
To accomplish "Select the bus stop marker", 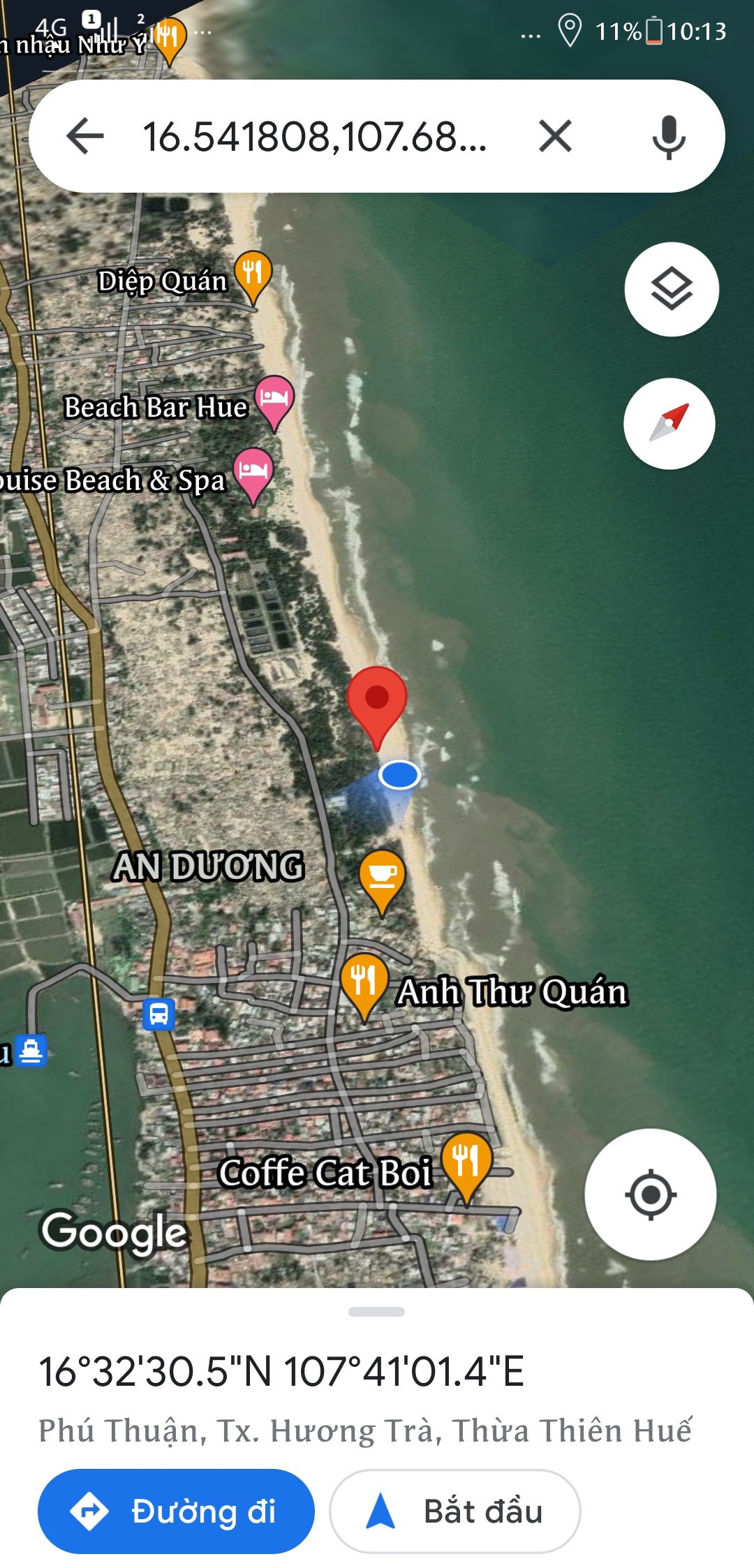I will tap(158, 1014).
